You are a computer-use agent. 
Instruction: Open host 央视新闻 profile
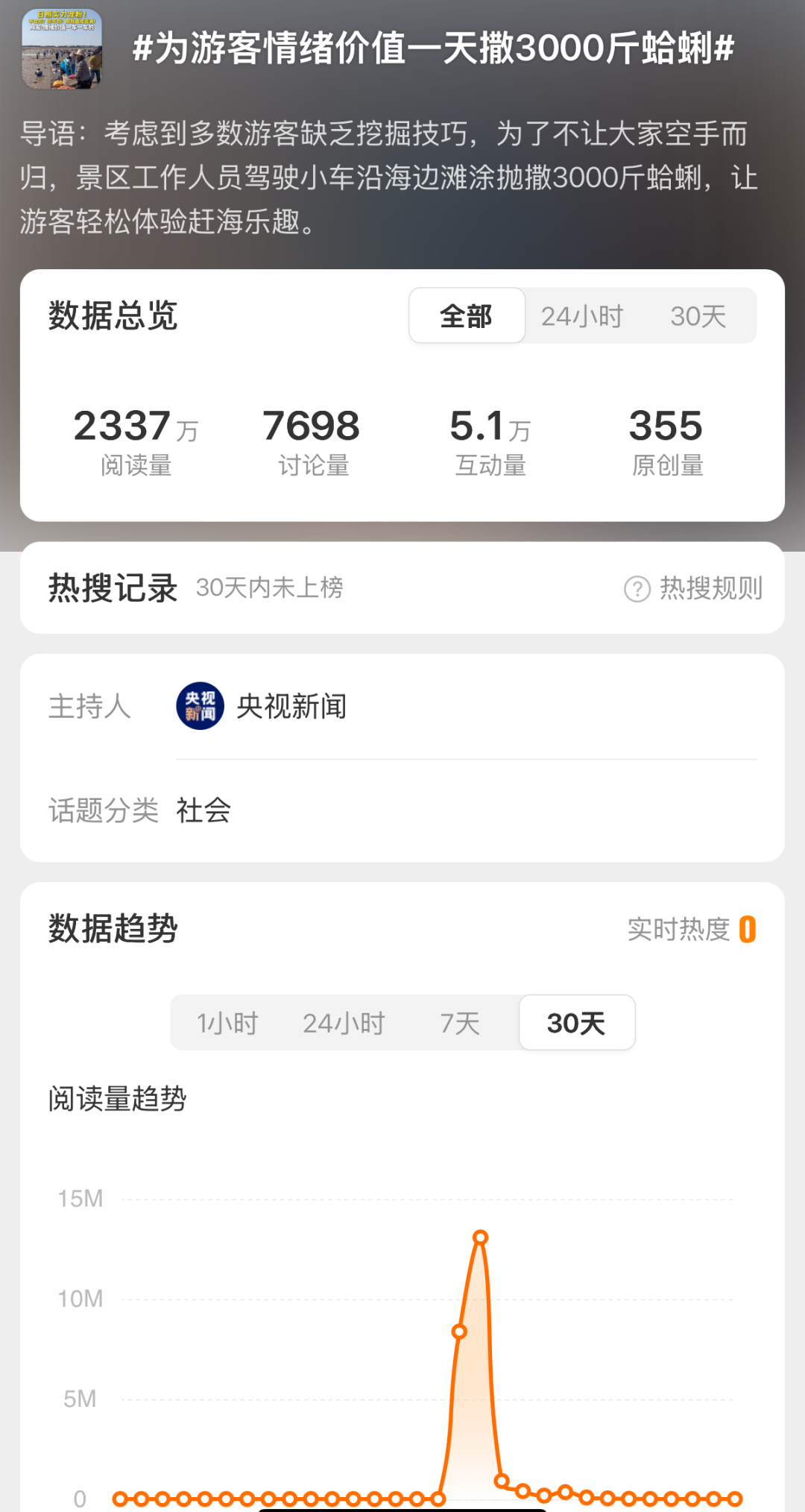pyautogui.click(x=261, y=706)
